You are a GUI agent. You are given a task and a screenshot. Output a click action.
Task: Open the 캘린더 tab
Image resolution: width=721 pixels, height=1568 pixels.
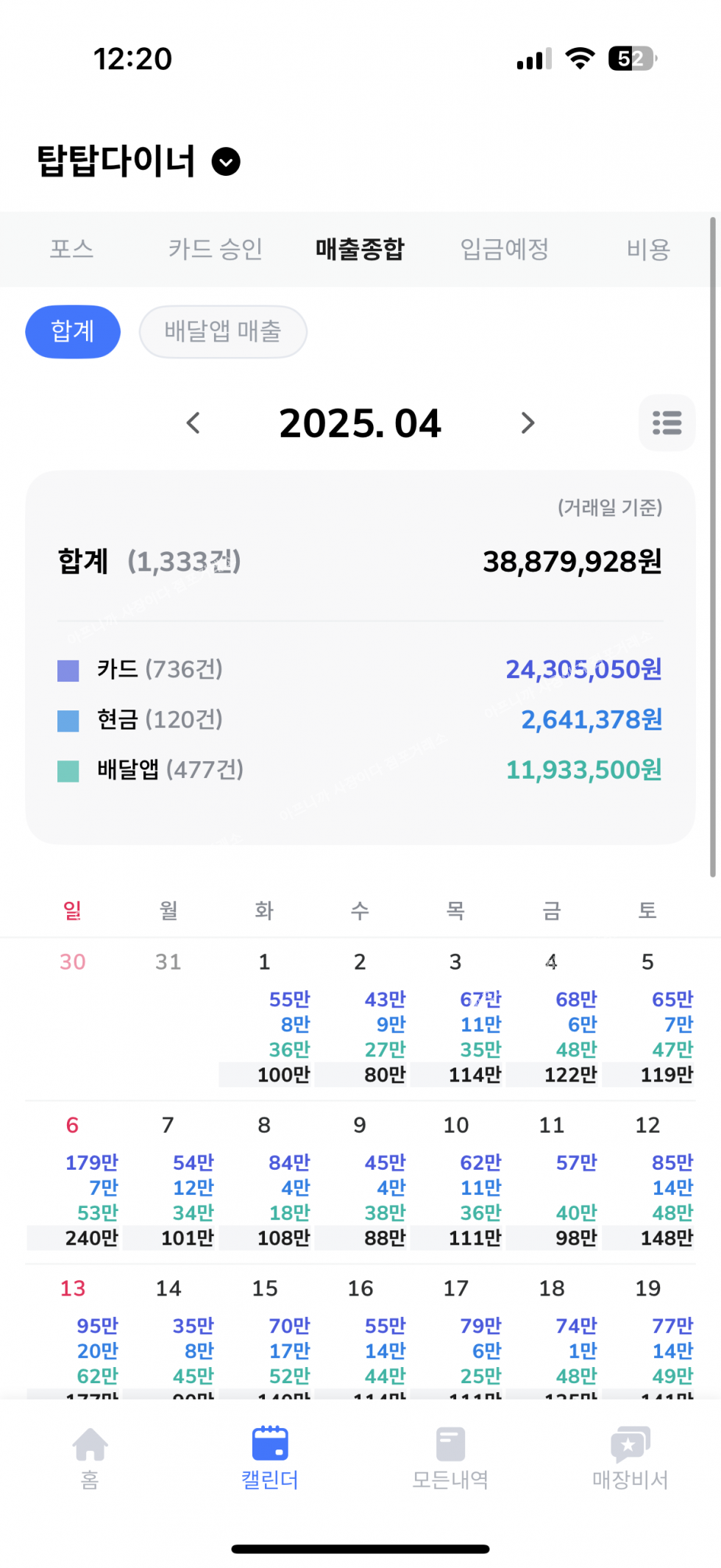(270, 1458)
